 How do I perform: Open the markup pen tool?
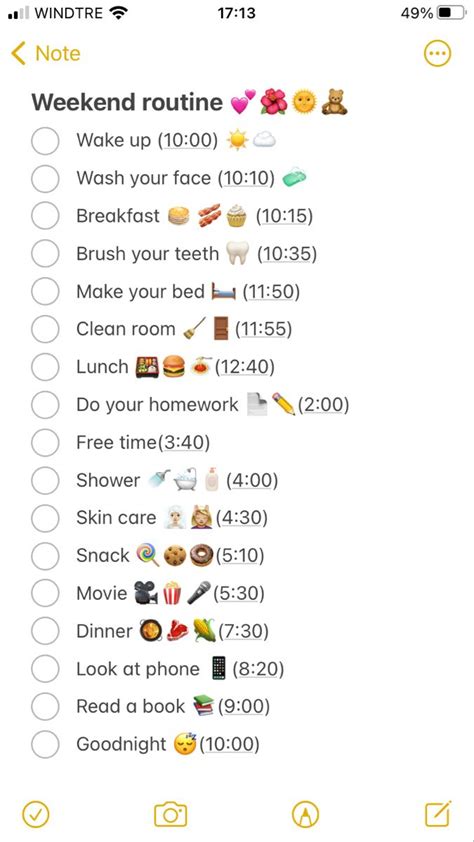pyautogui.click(x=305, y=814)
